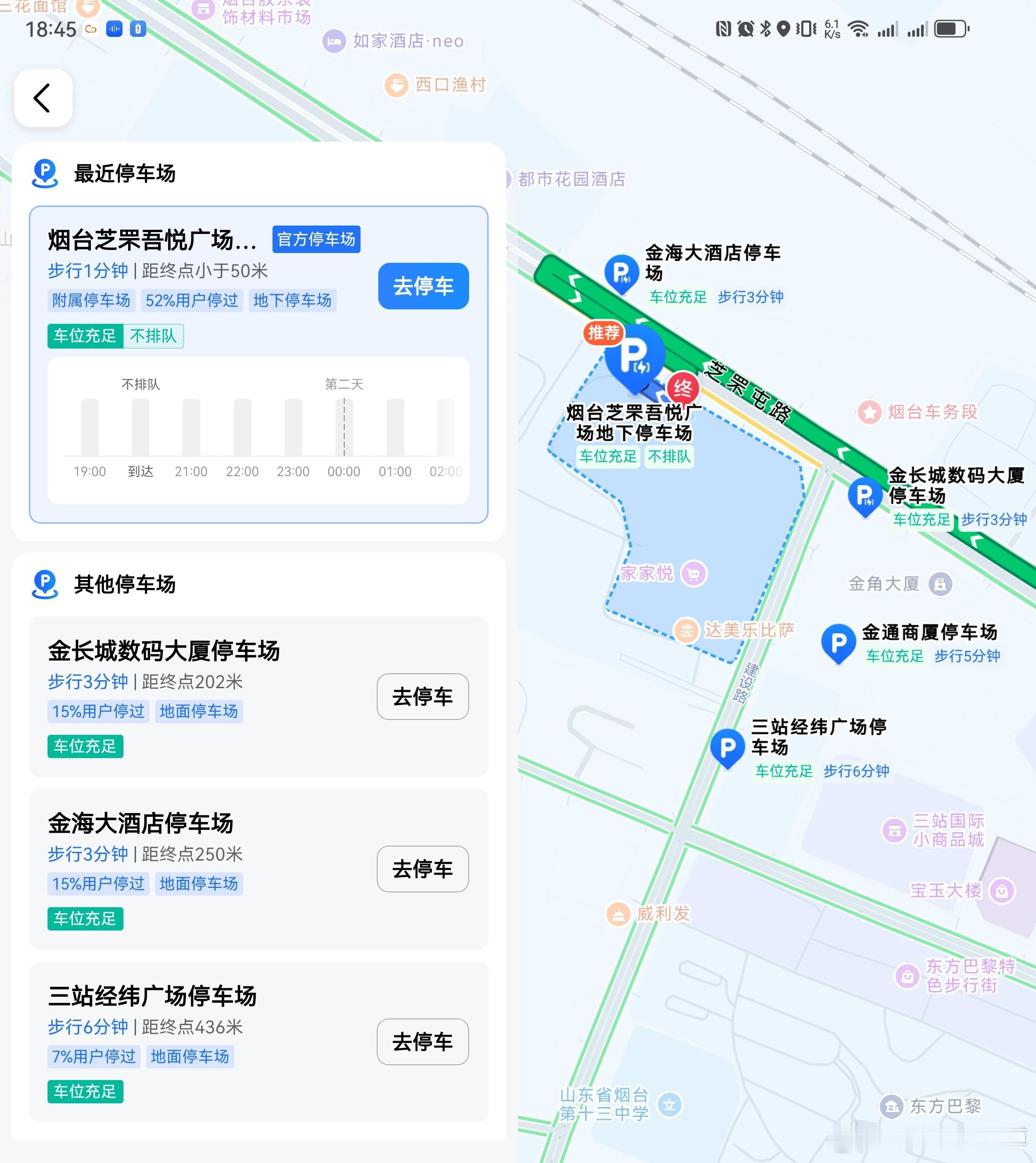Open the 三站经纬广场停车场 list card
This screenshot has width=1036, height=1163.
tap(259, 1041)
